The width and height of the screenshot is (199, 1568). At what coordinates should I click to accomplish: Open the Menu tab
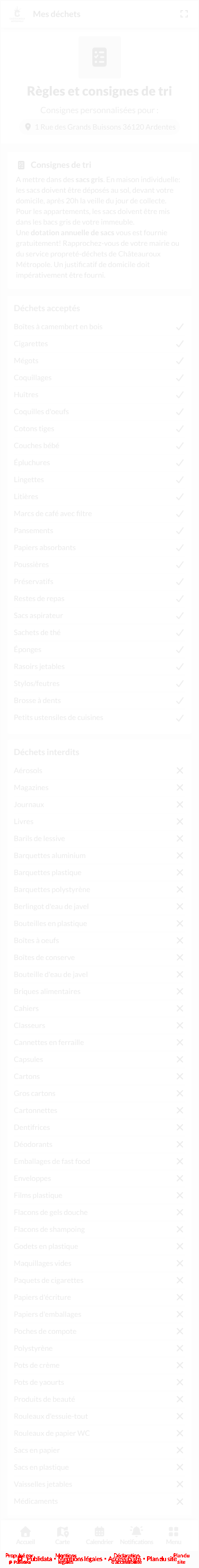click(x=174, y=1535)
